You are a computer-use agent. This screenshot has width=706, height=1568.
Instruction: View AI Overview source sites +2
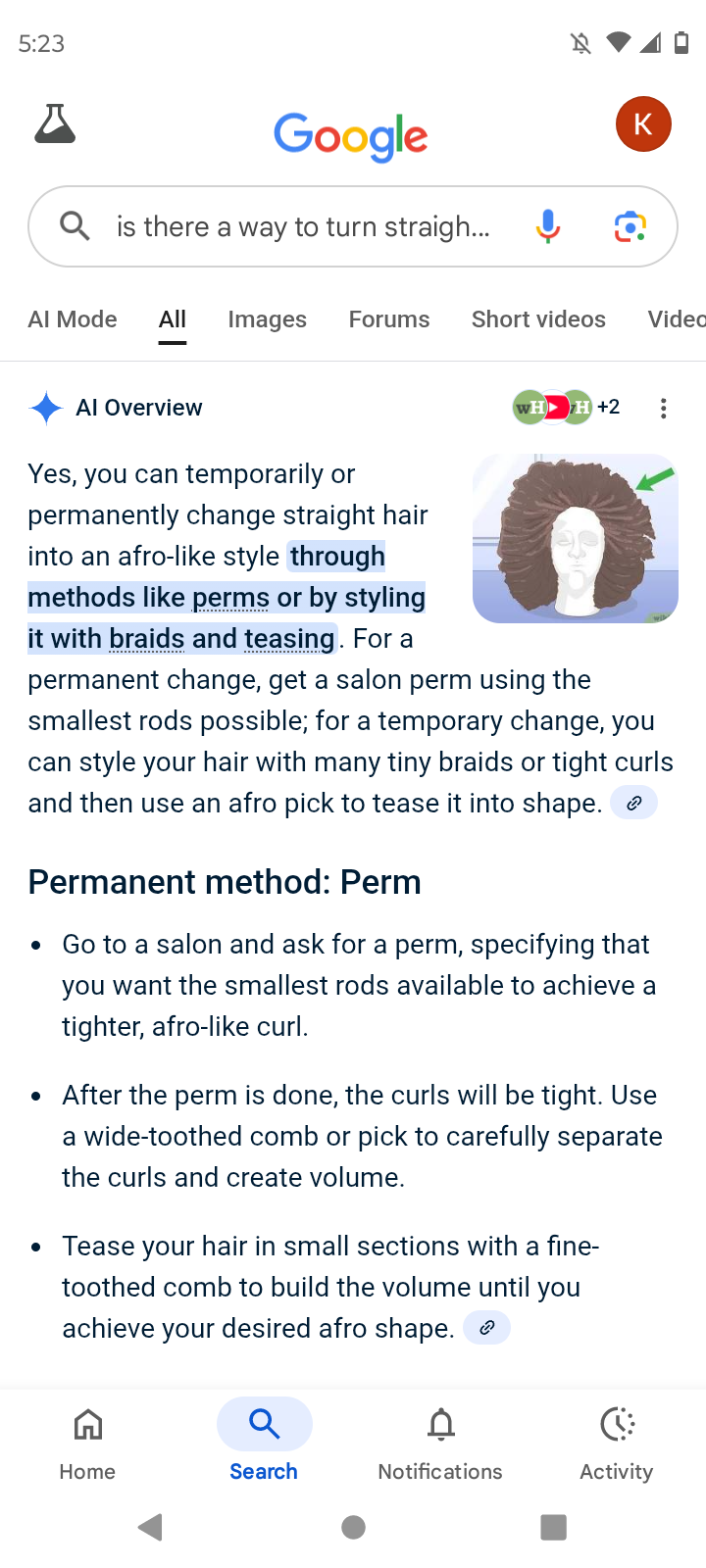pos(566,407)
